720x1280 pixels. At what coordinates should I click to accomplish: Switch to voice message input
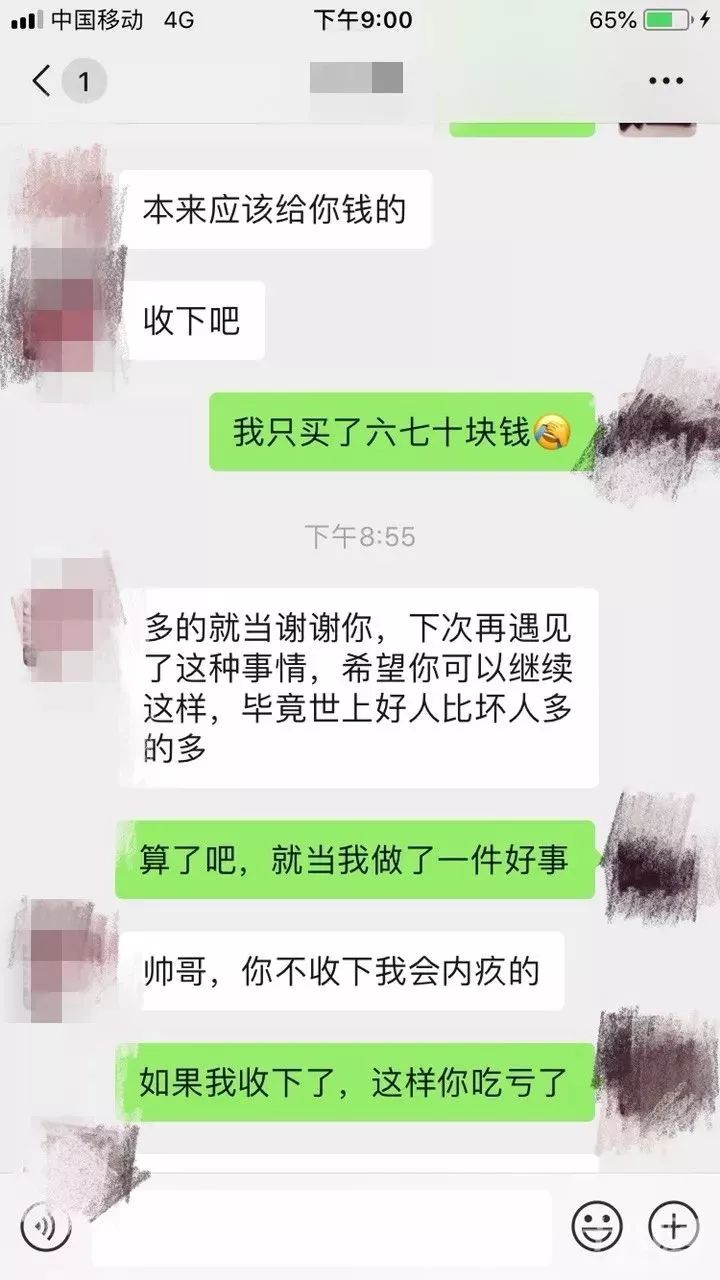(44, 1224)
